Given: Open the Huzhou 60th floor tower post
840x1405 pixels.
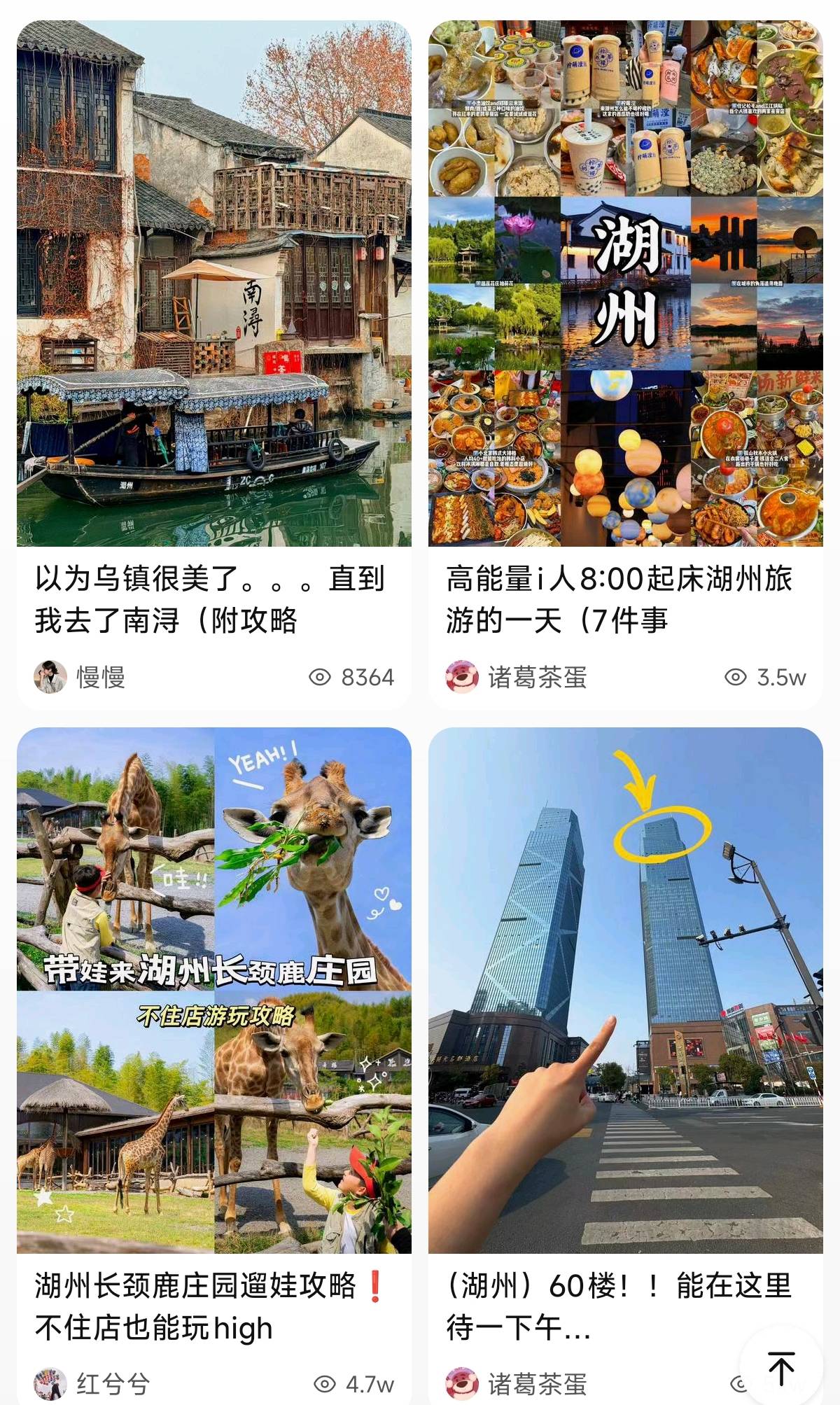Looking at the screenshot, I should [x=625, y=991].
